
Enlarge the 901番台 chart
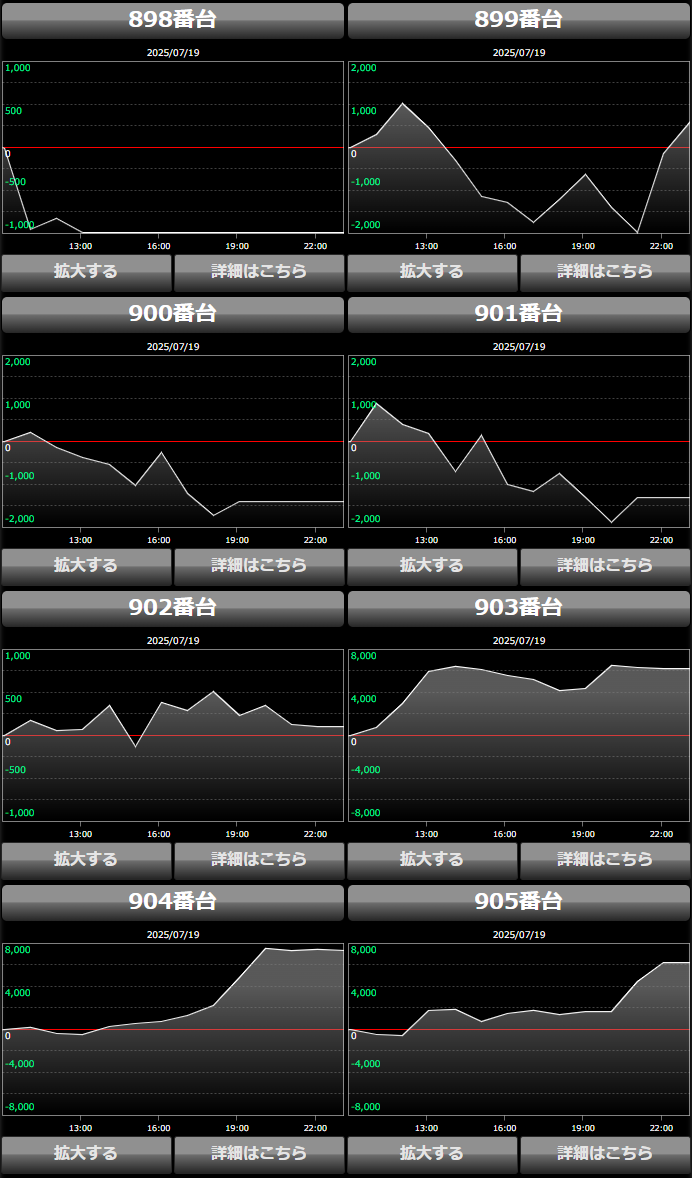432,567
